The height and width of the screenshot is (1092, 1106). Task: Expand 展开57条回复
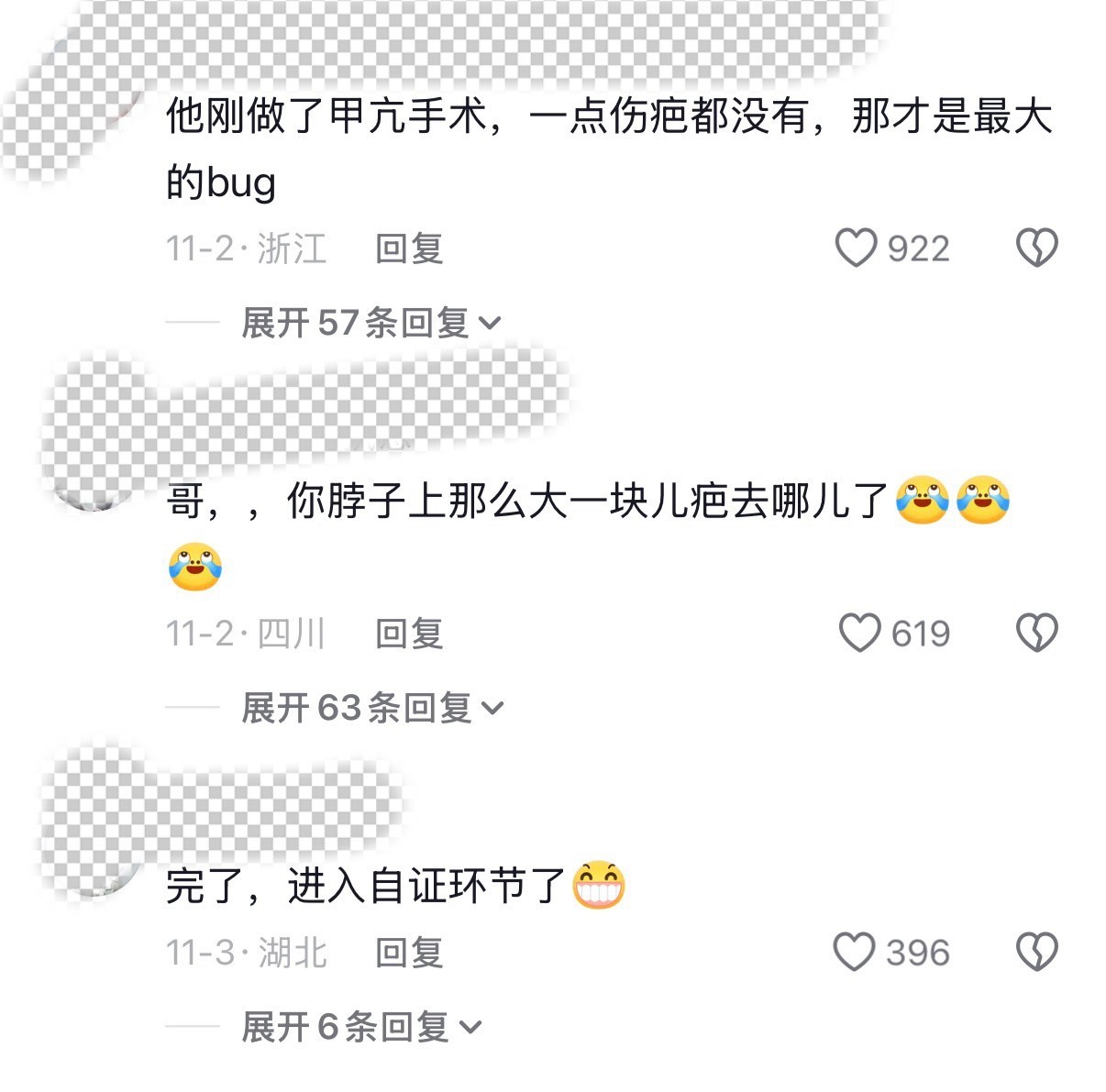click(371, 323)
